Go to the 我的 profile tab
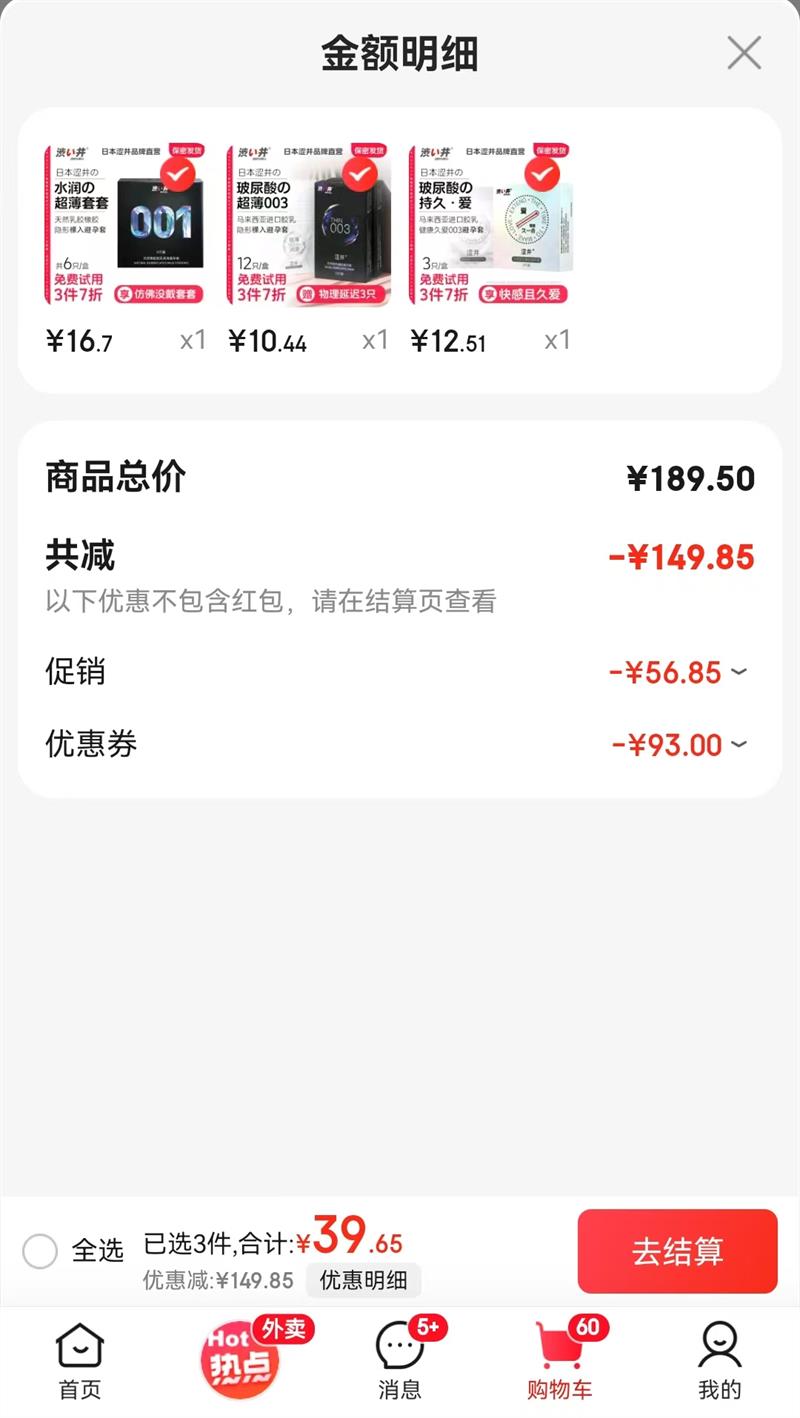This screenshot has width=800, height=1418. click(x=719, y=1361)
